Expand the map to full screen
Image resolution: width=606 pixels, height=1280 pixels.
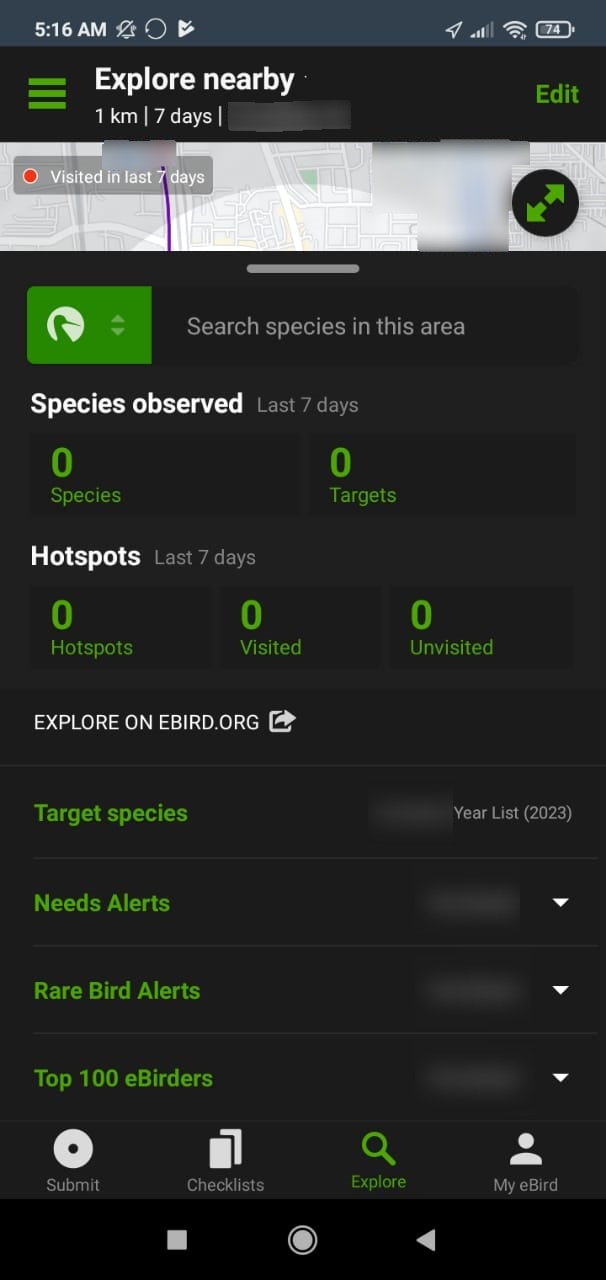(x=545, y=203)
